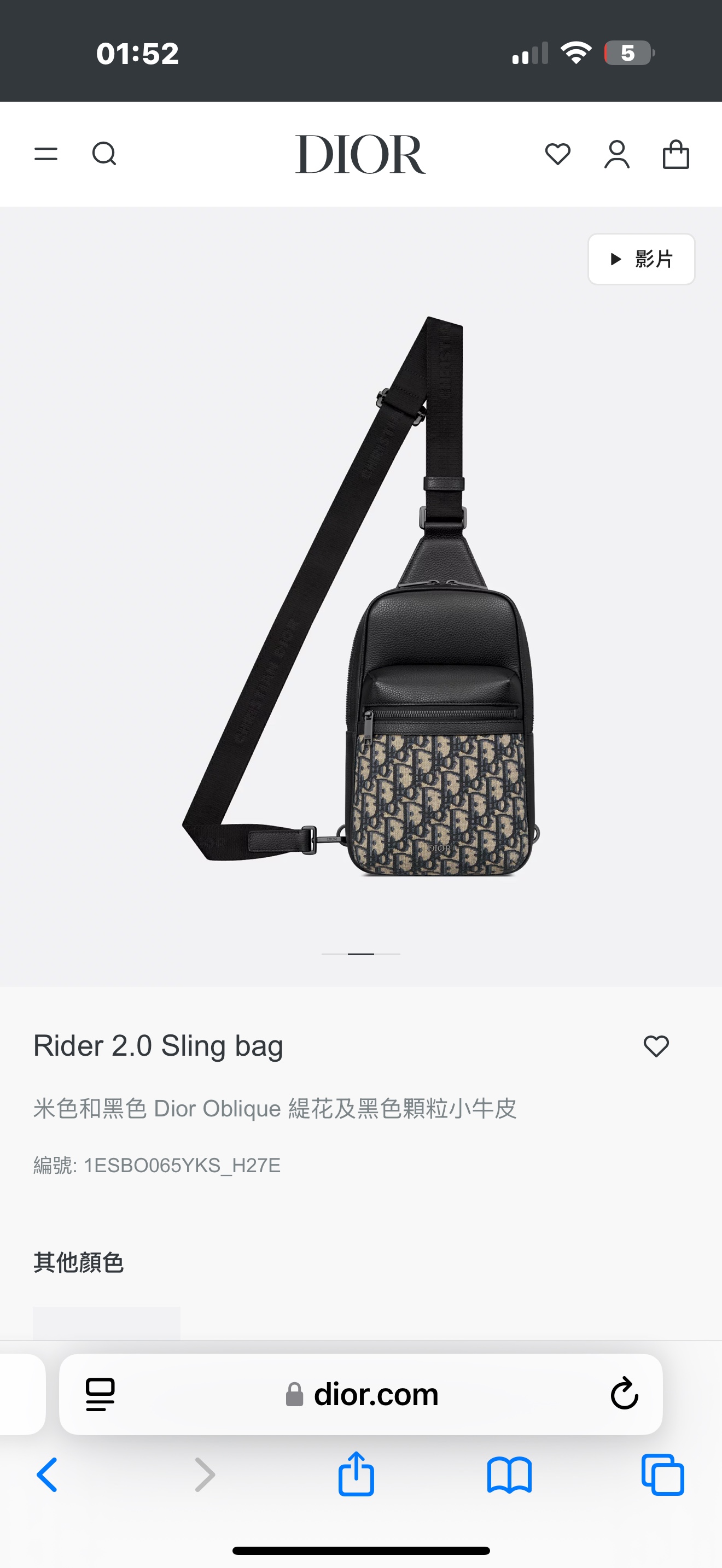Reload the page
The height and width of the screenshot is (1568, 722).
(624, 1394)
